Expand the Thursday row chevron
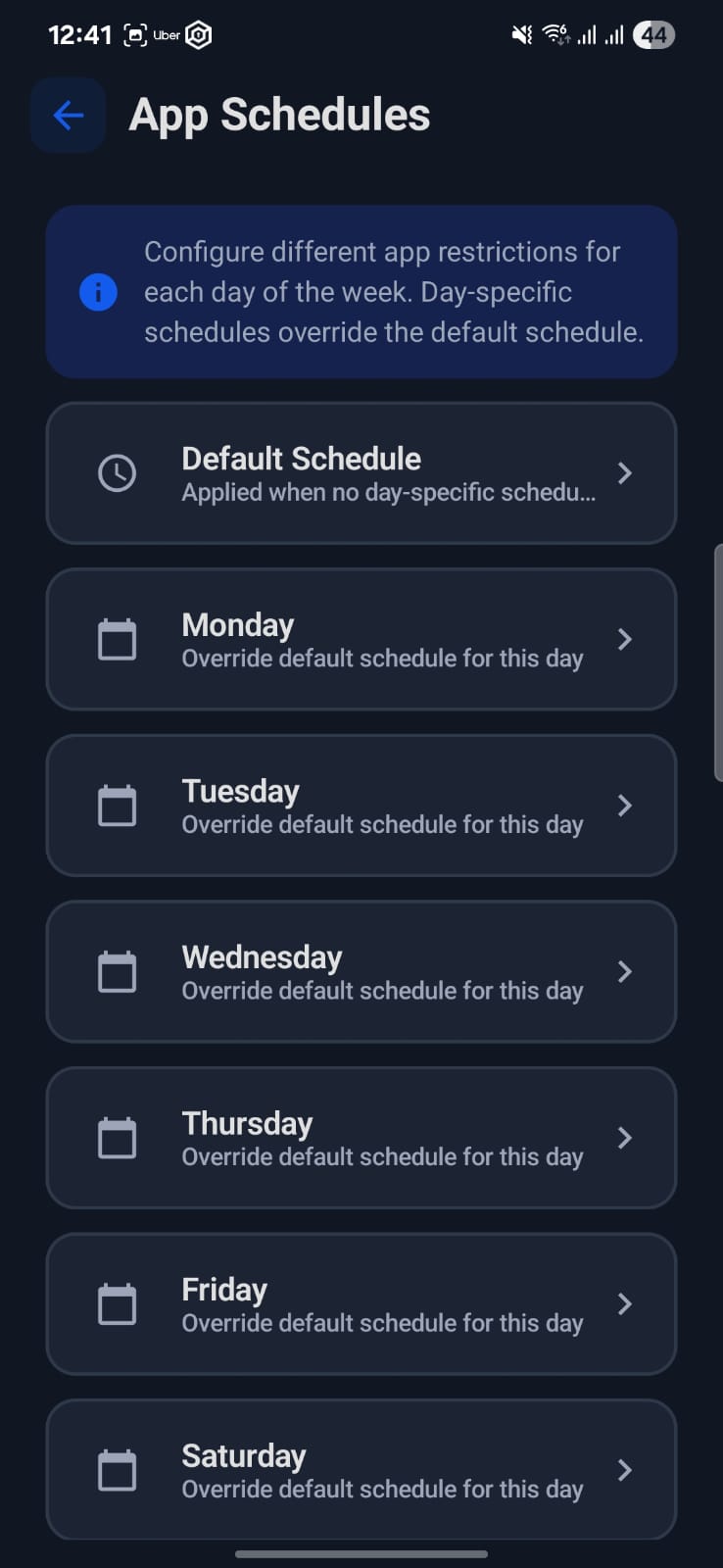The width and height of the screenshot is (723, 1568). point(624,1137)
